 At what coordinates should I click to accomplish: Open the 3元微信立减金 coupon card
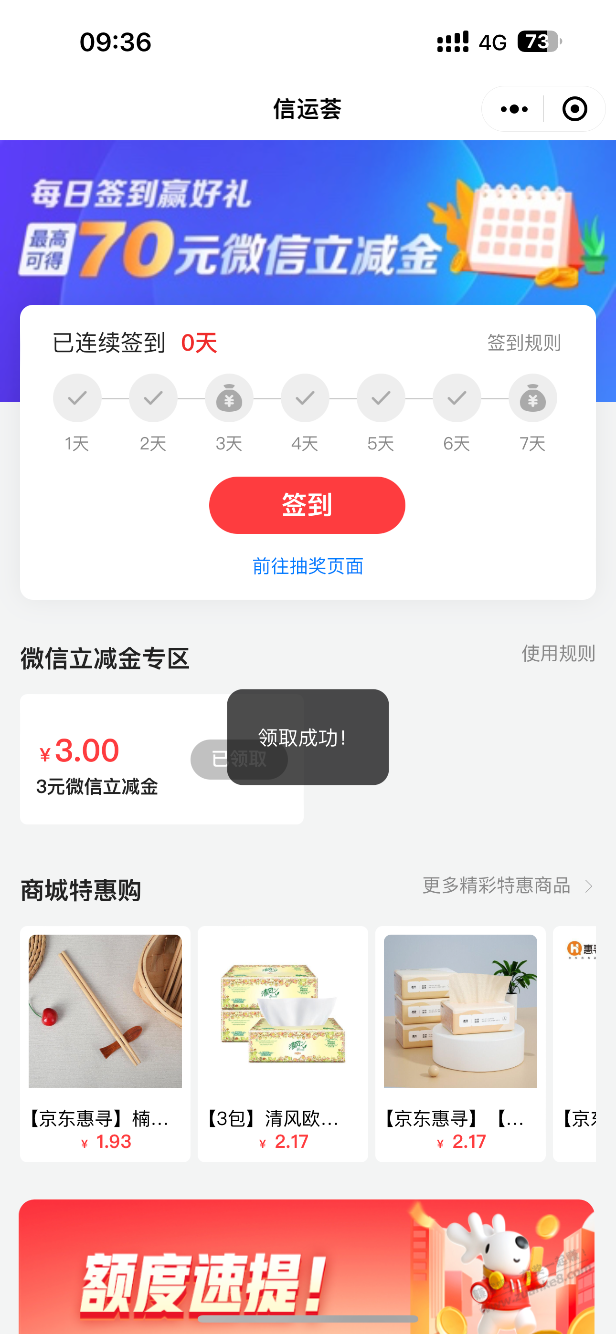pyautogui.click(x=110, y=760)
